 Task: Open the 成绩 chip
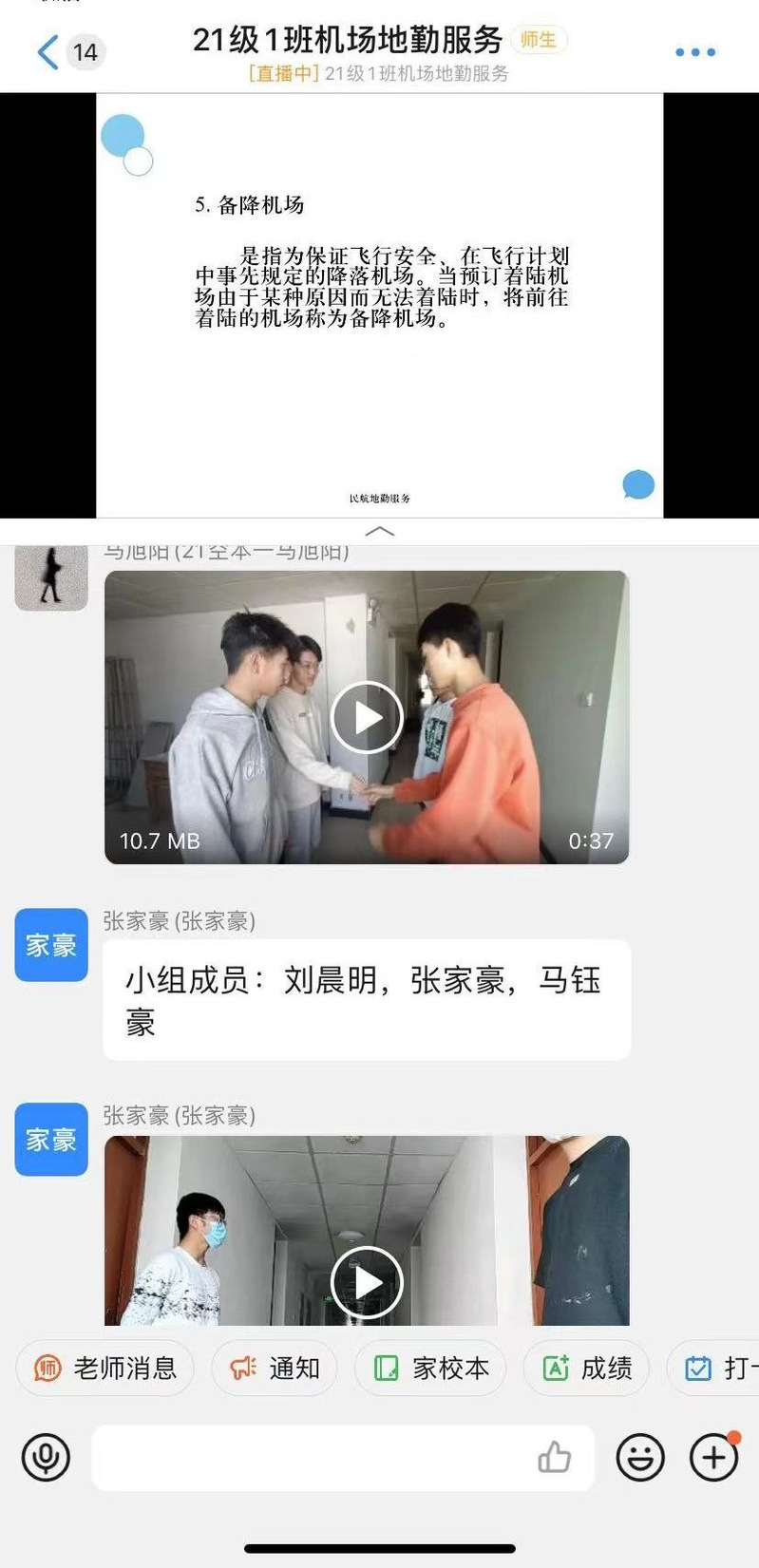coord(587,1368)
